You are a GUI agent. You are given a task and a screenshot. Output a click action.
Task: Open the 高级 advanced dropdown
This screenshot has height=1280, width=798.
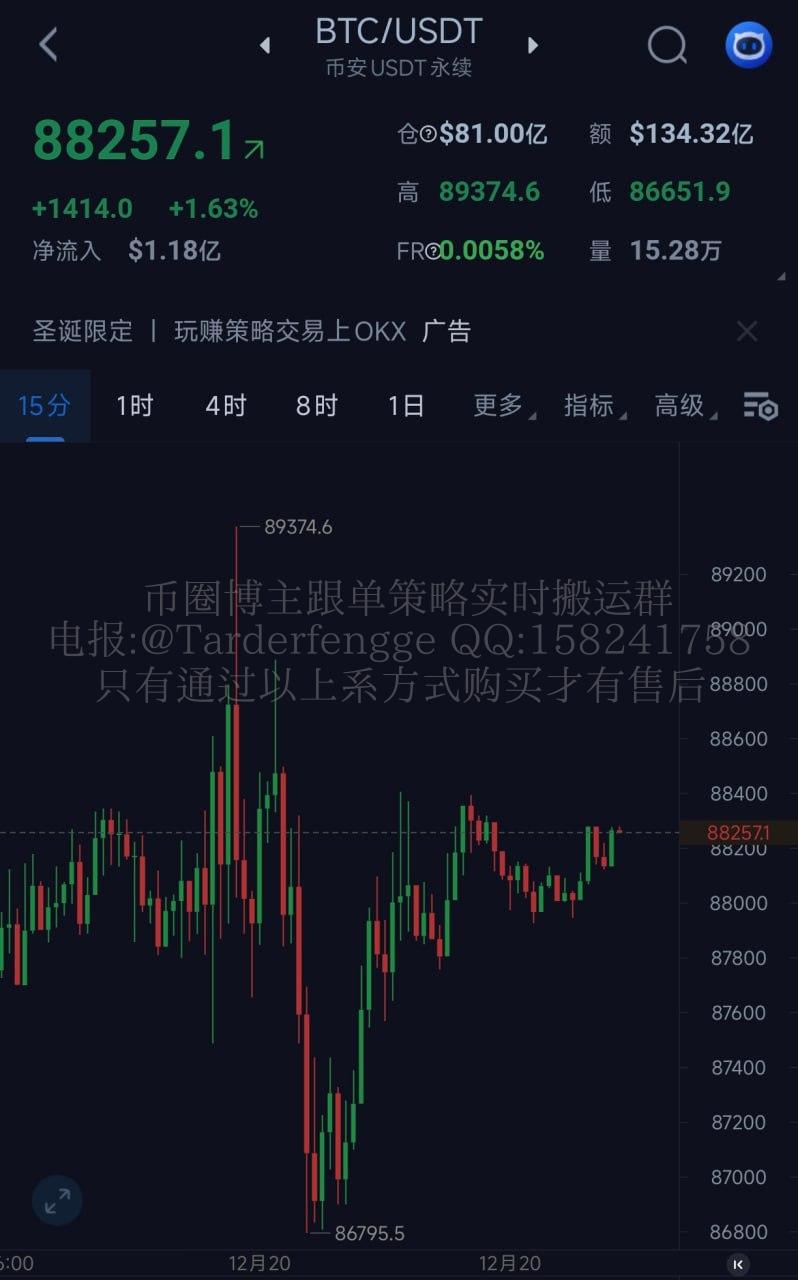point(683,406)
